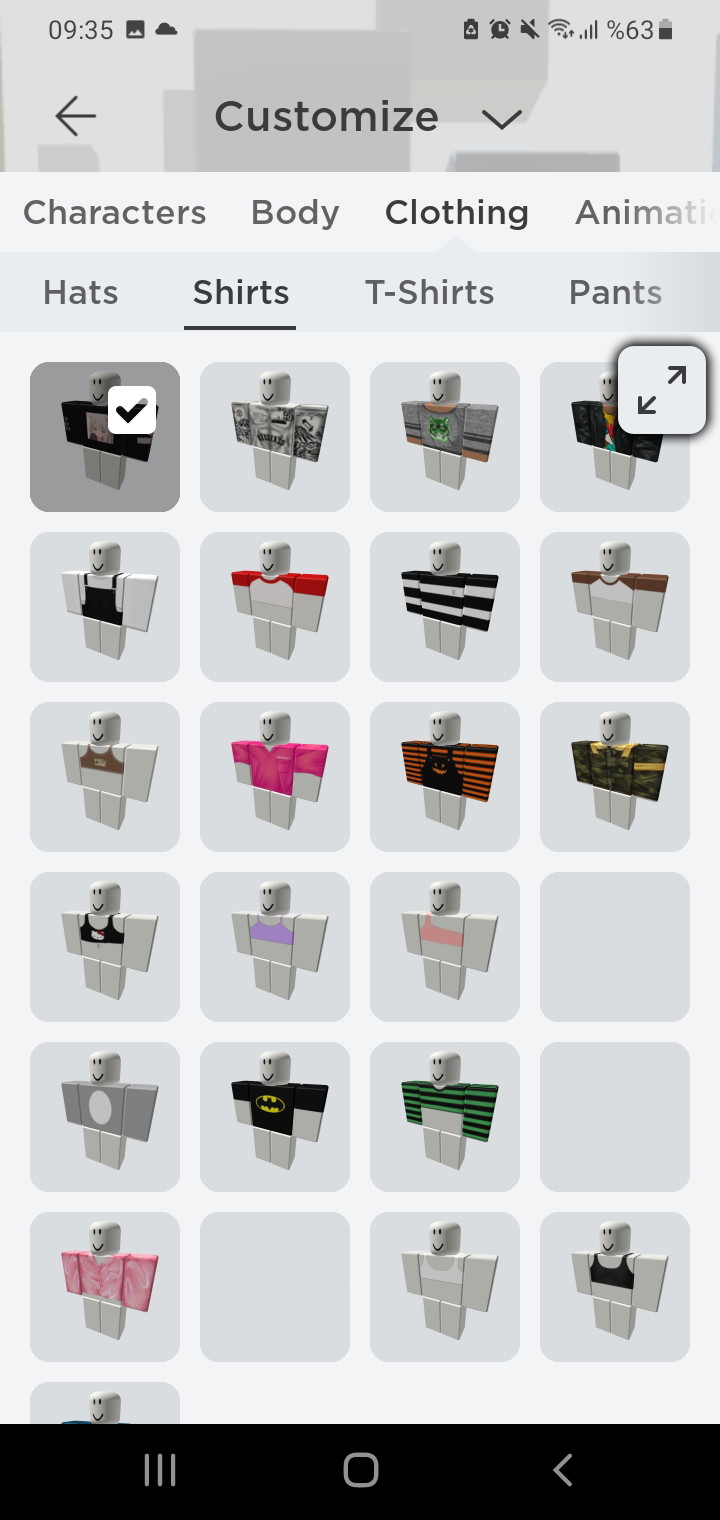Pick the camouflage shirt
The height and width of the screenshot is (1520, 720).
[615, 777]
